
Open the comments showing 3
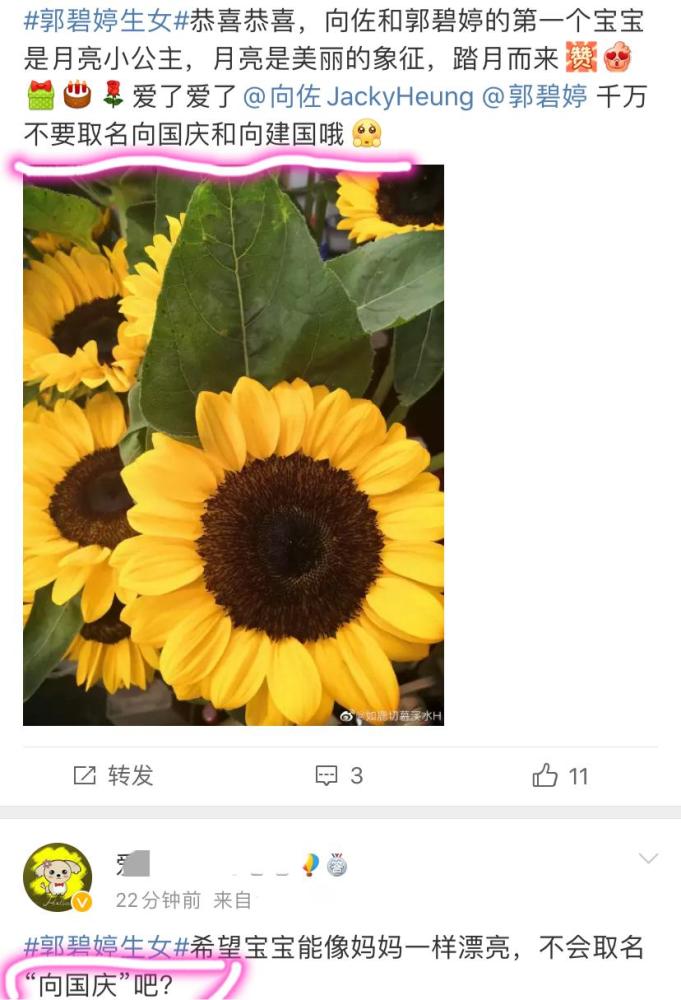(x=339, y=775)
